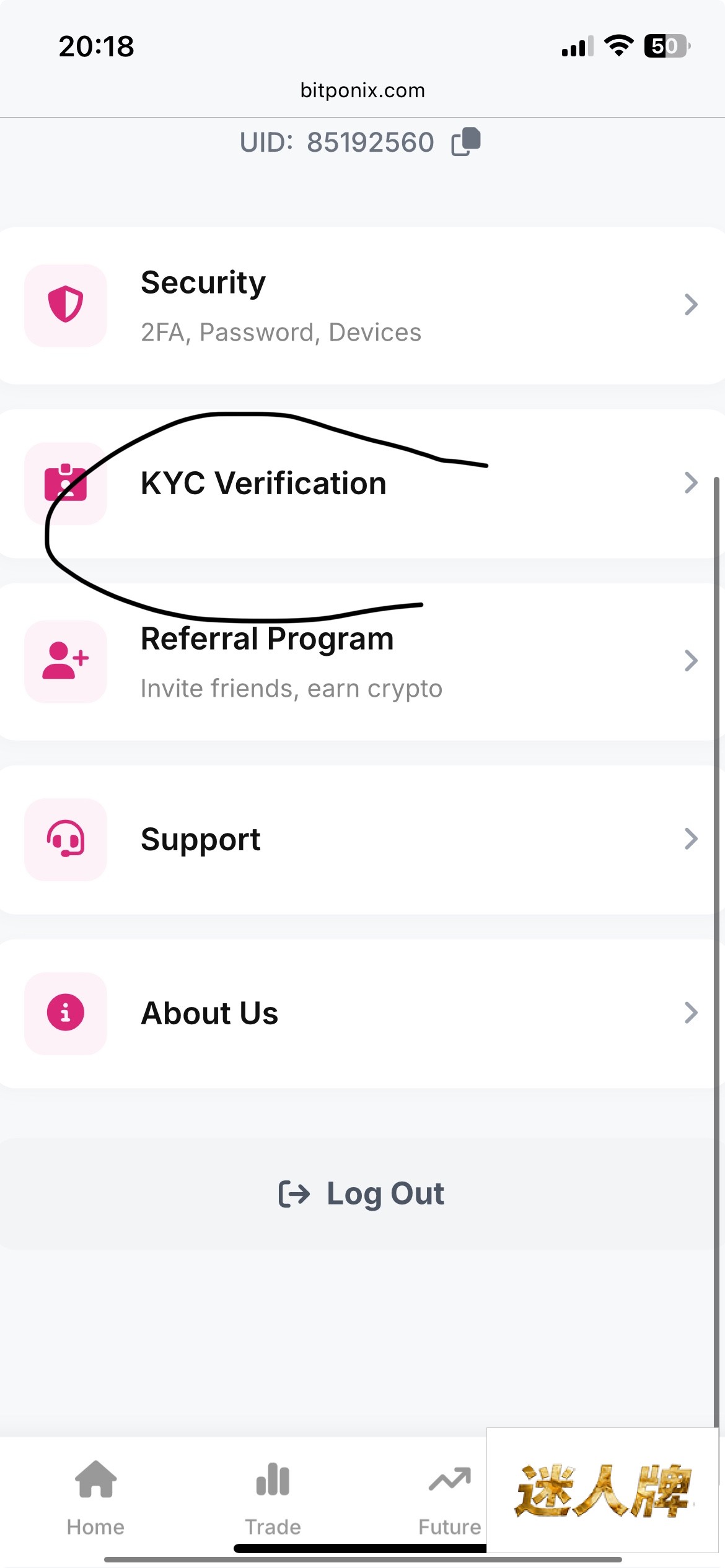Image resolution: width=725 pixels, height=1568 pixels.
Task: Copy the UID to clipboard
Action: click(x=466, y=142)
